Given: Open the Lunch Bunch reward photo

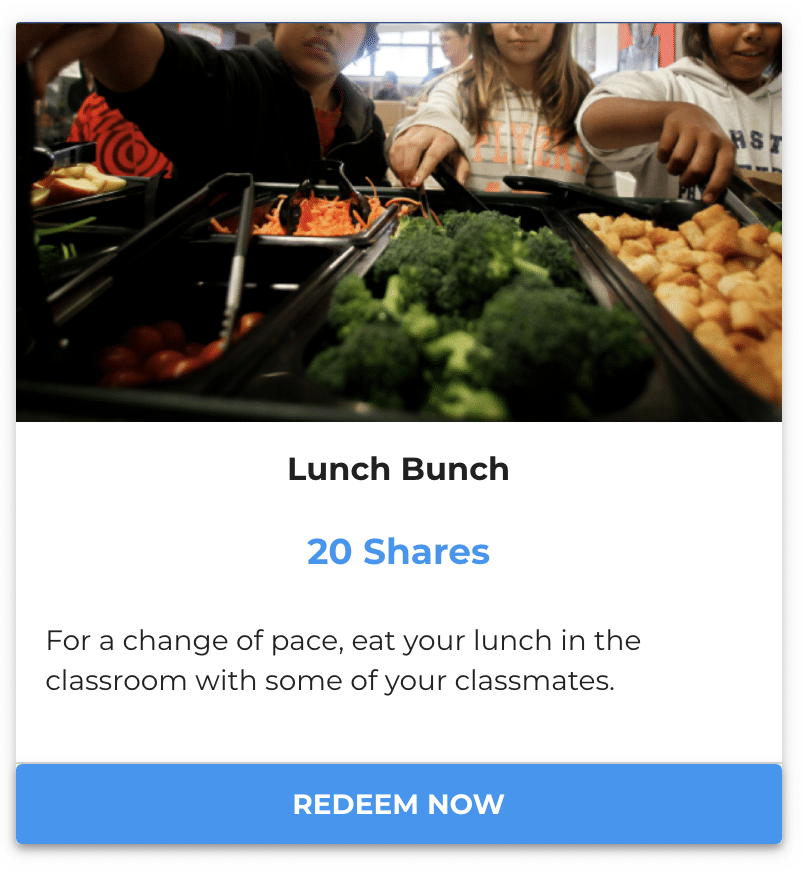Looking at the screenshot, I should 399,222.
